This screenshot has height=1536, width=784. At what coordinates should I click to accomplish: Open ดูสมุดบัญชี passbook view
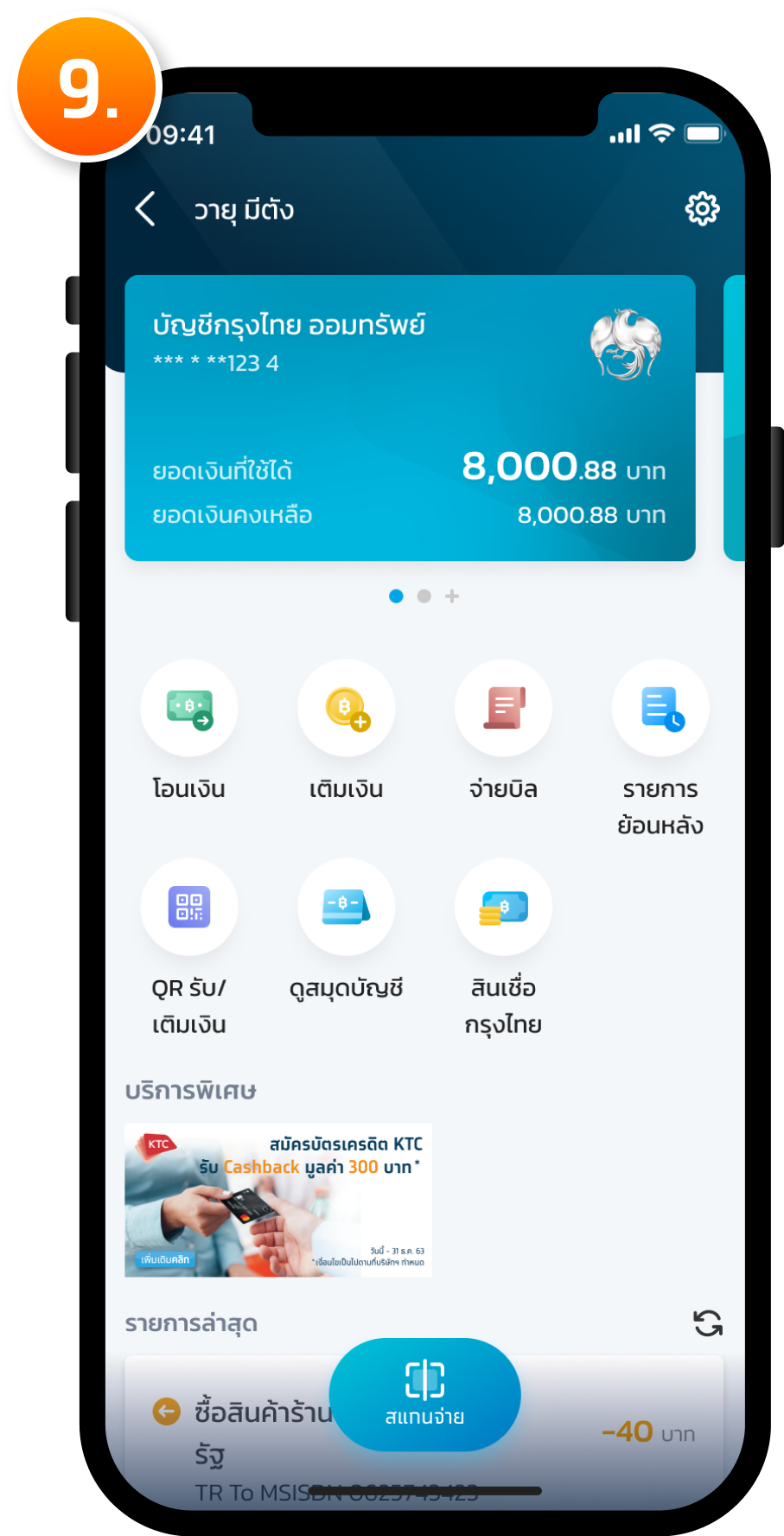(x=346, y=907)
